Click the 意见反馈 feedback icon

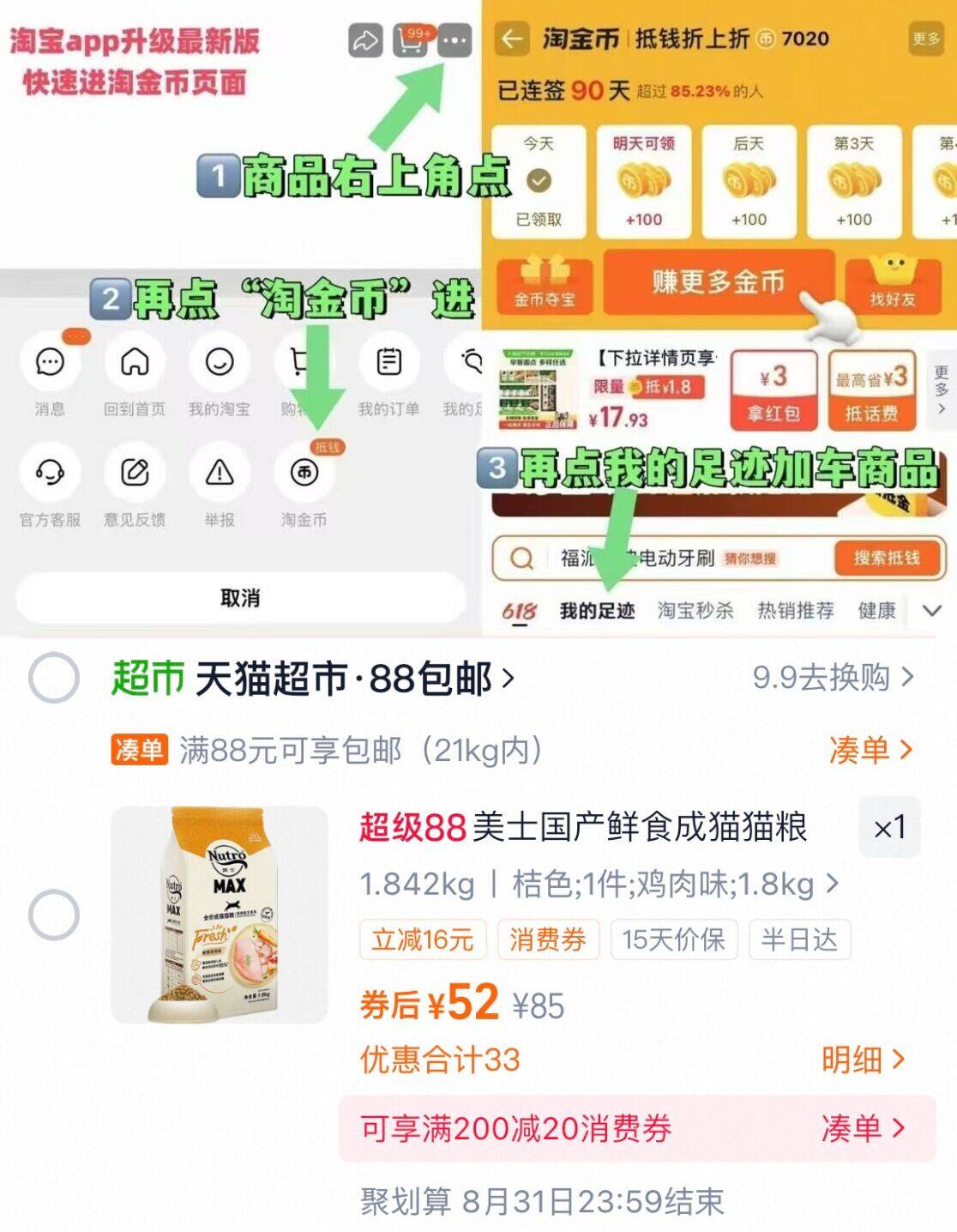[135, 473]
